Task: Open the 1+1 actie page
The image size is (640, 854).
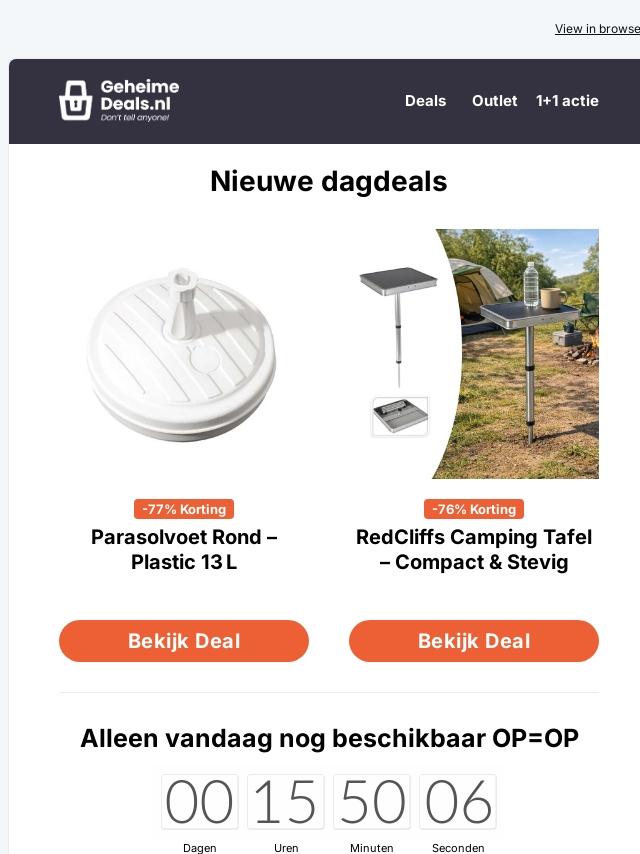Action: 567,101
